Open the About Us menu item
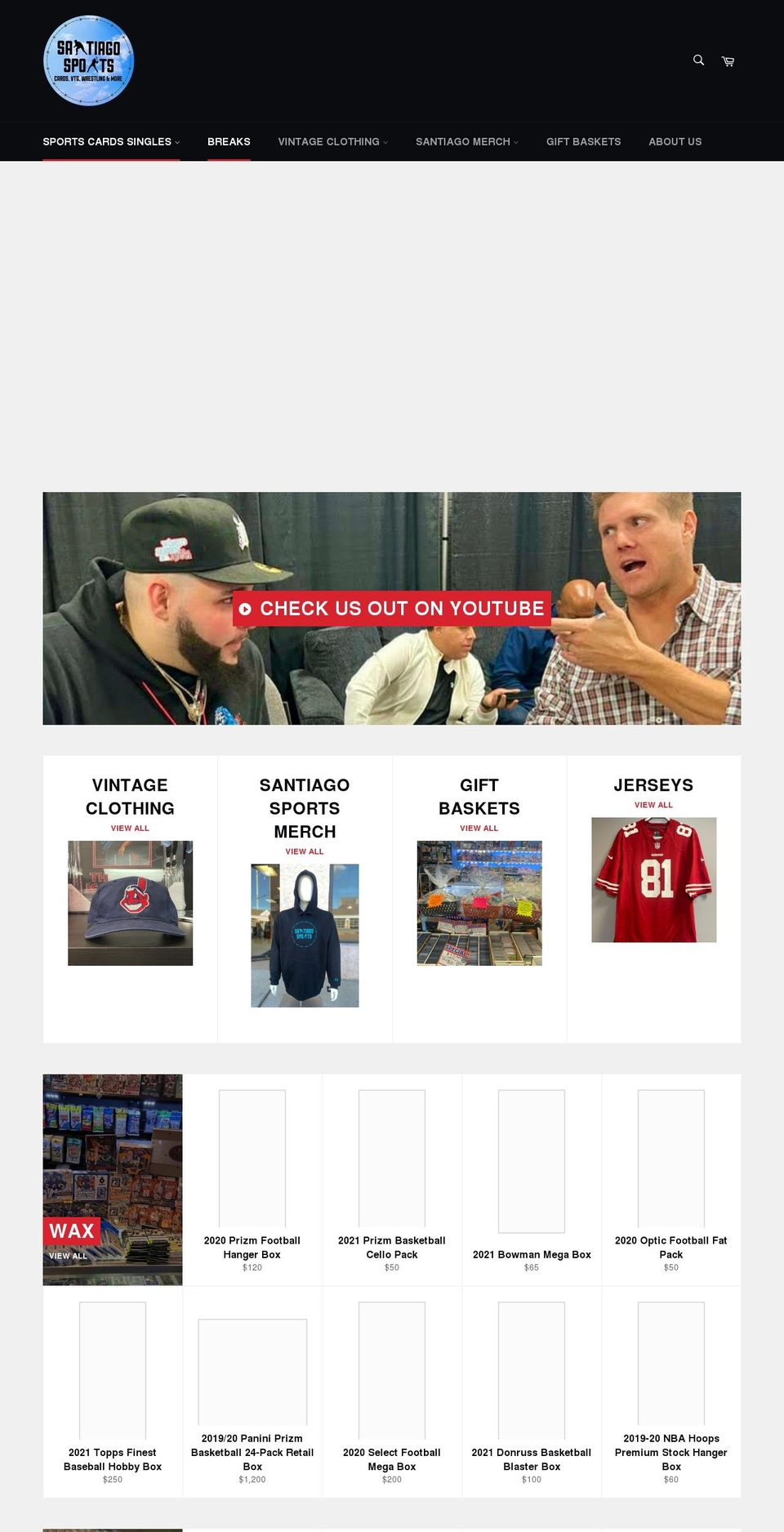The height and width of the screenshot is (1532, 784). point(675,141)
